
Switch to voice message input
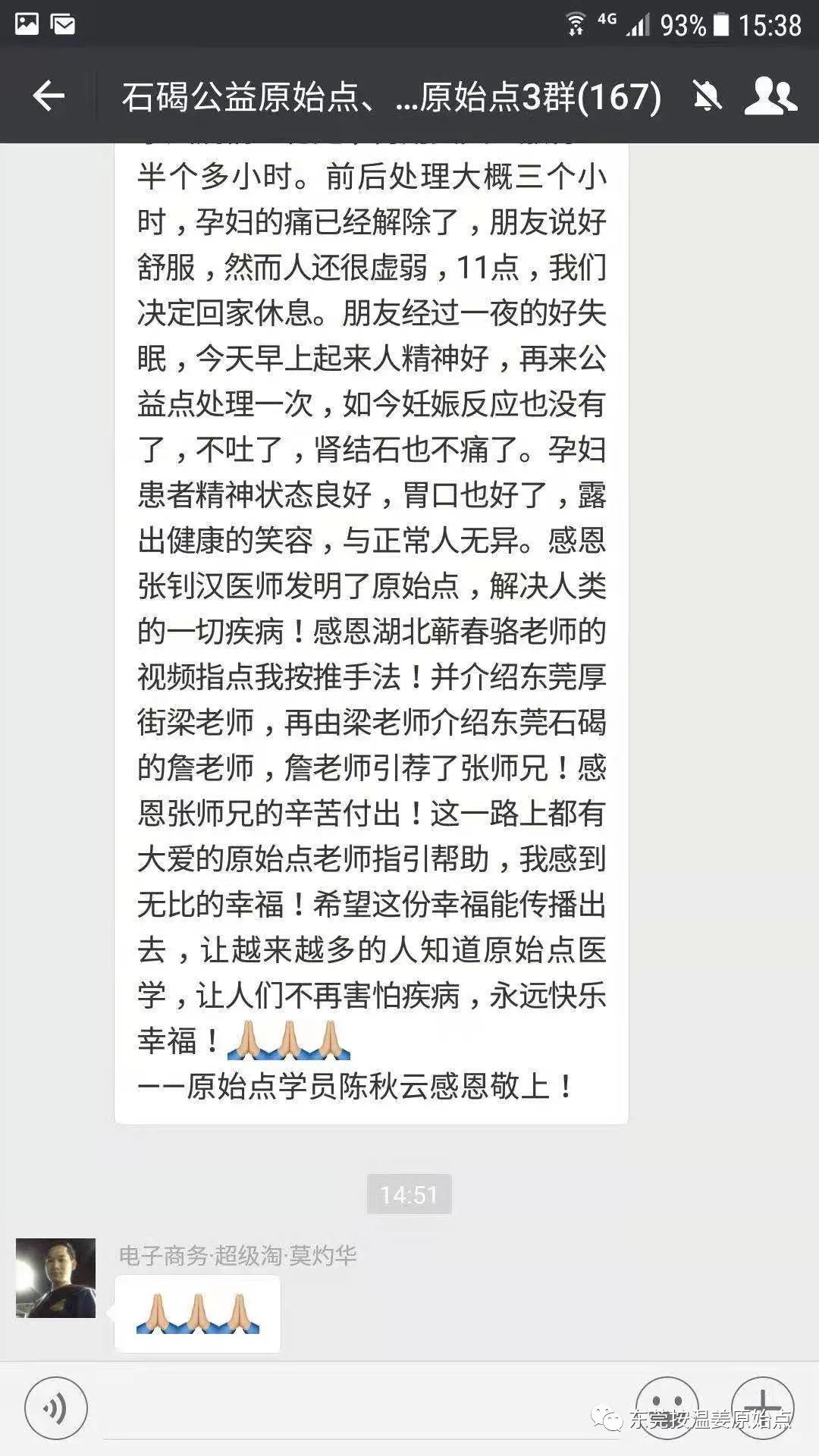tap(55, 1408)
